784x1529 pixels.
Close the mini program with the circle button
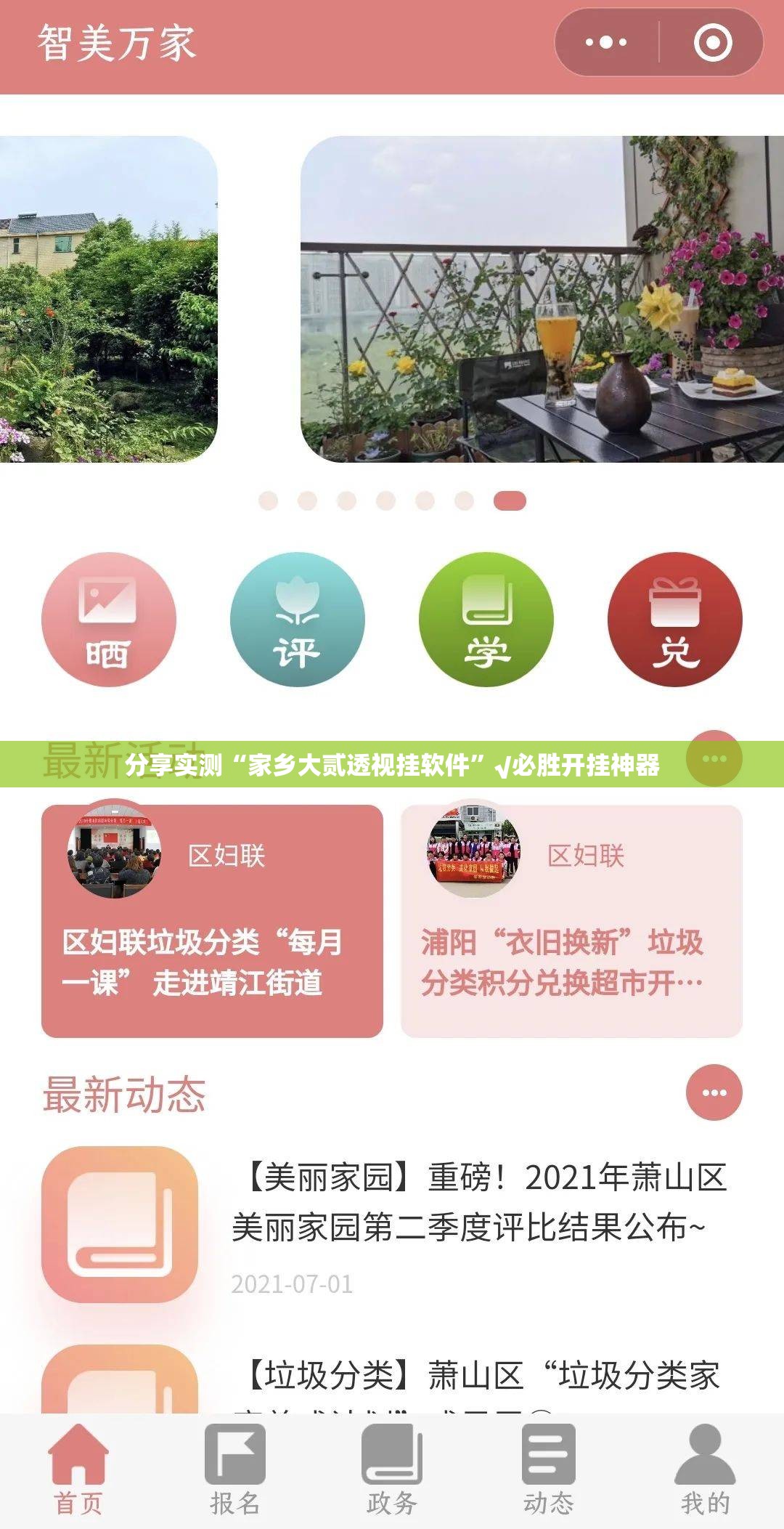[712, 43]
